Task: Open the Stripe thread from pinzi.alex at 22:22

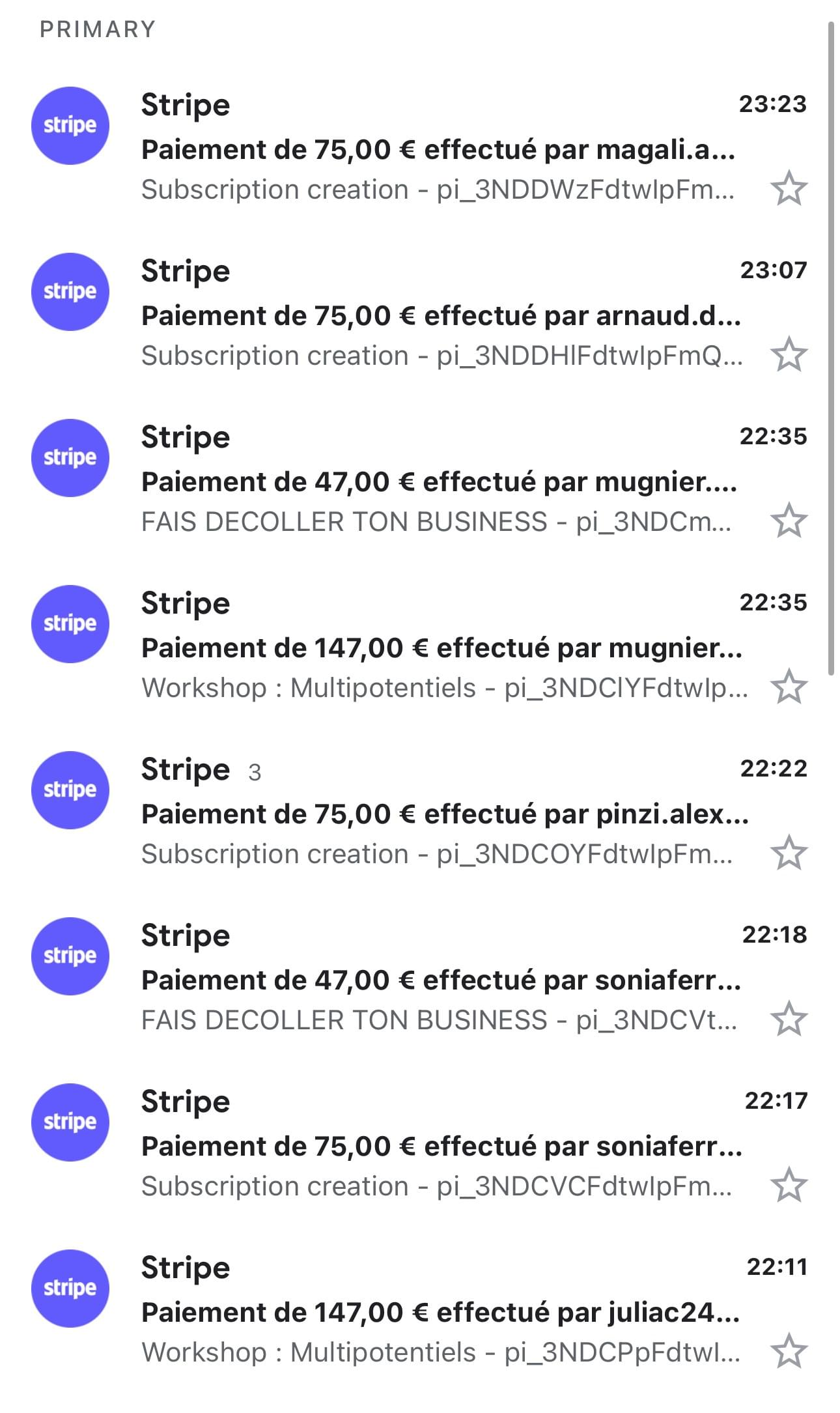Action: point(420,812)
